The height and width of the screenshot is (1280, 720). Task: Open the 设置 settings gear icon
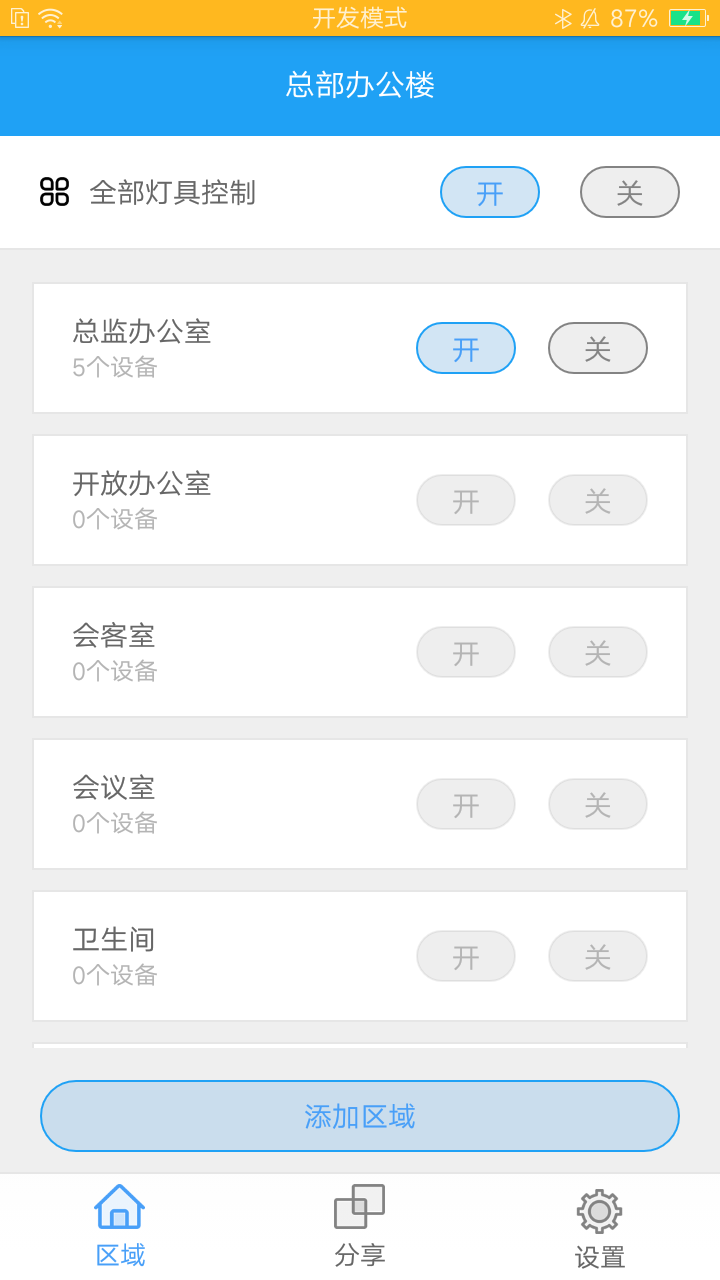coord(598,1207)
